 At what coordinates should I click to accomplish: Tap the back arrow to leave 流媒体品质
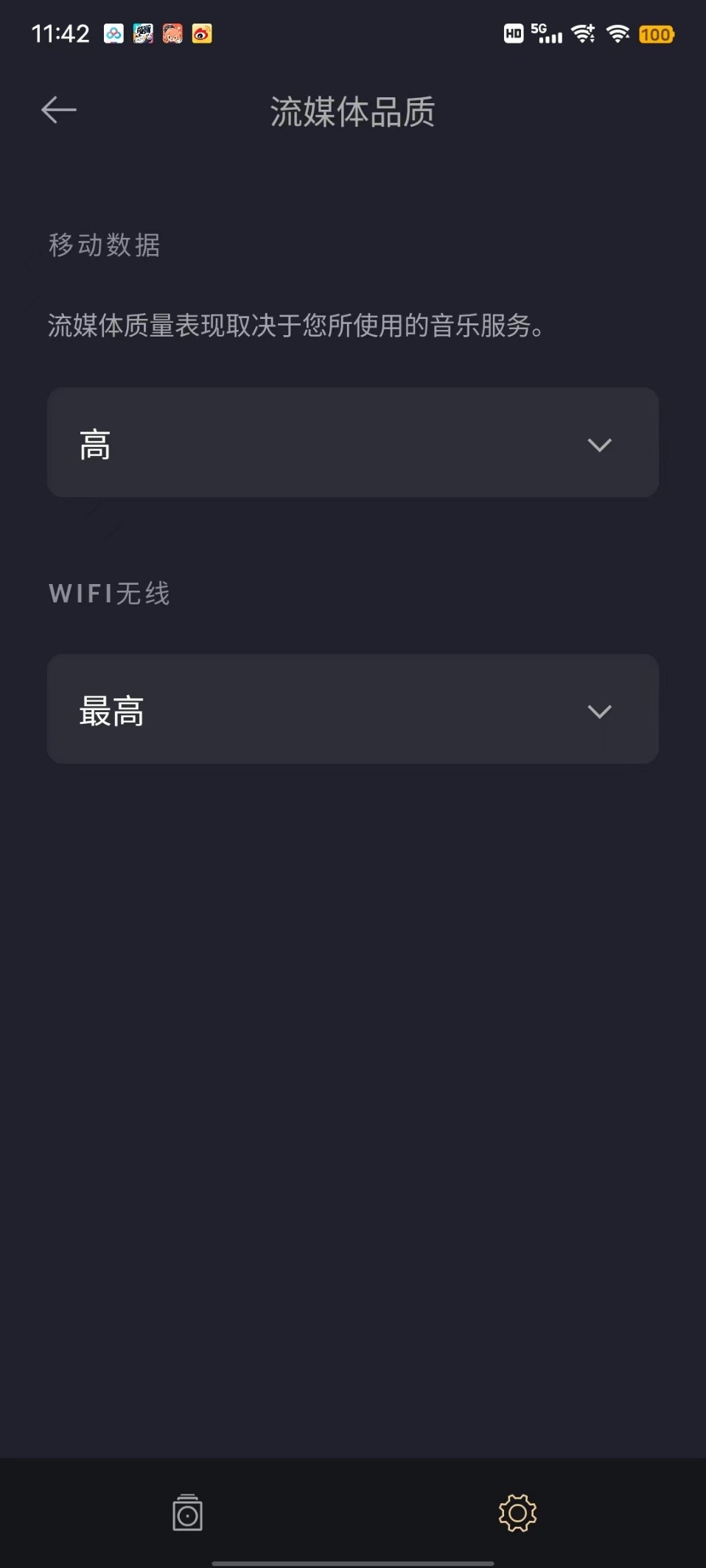[x=58, y=108]
